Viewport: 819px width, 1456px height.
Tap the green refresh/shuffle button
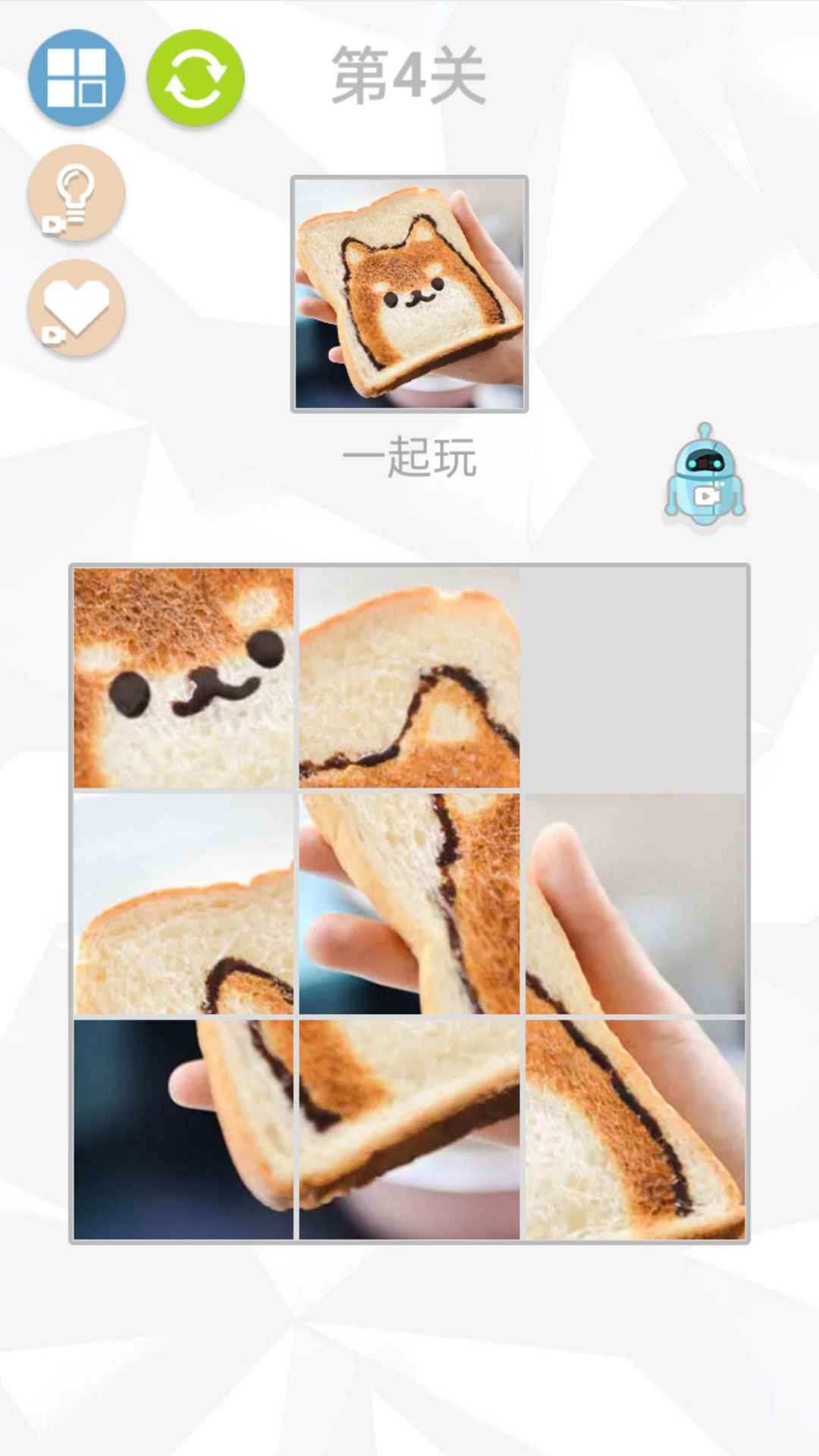tap(196, 77)
